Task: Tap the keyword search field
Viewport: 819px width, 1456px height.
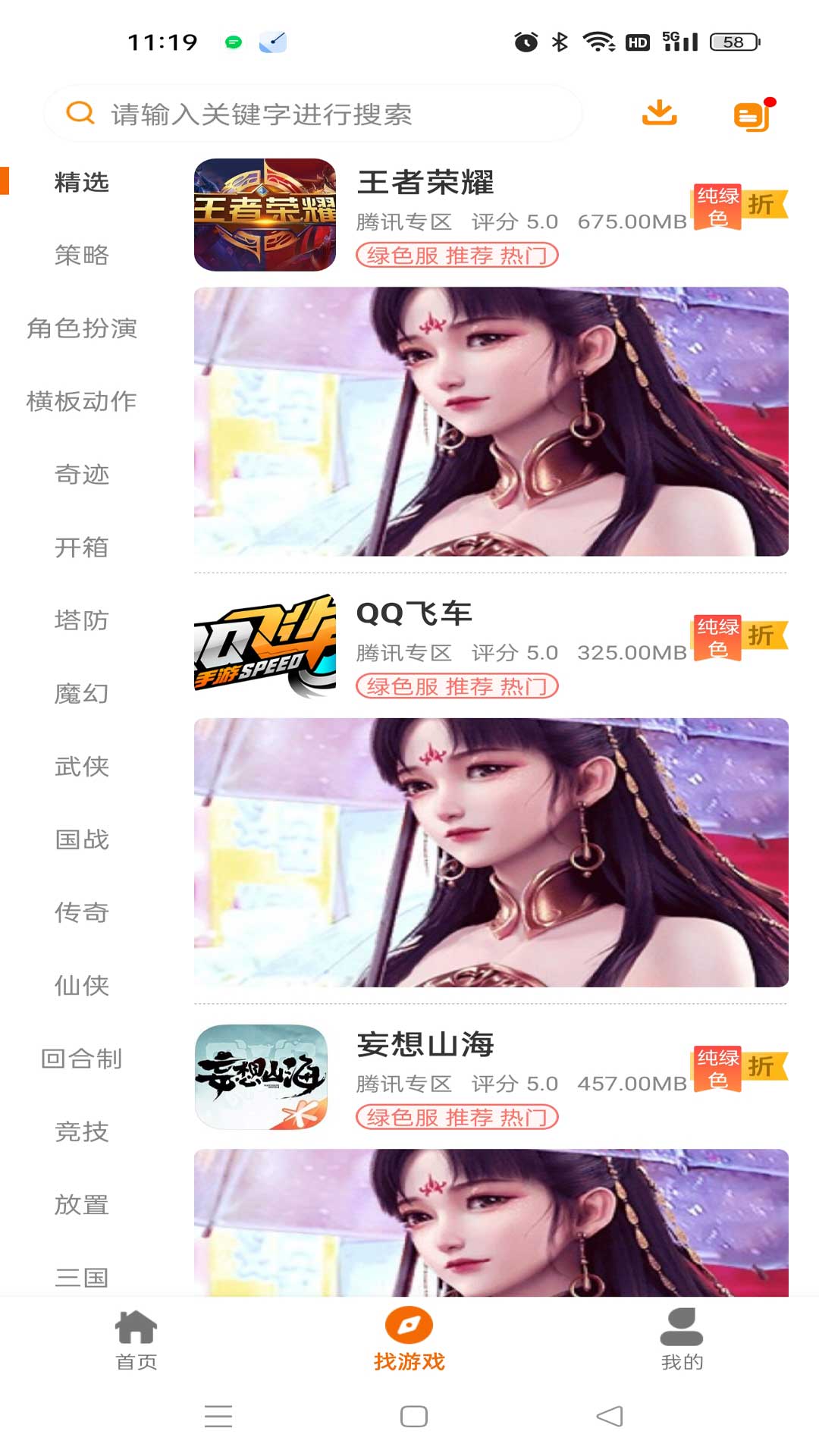Action: 312,114
